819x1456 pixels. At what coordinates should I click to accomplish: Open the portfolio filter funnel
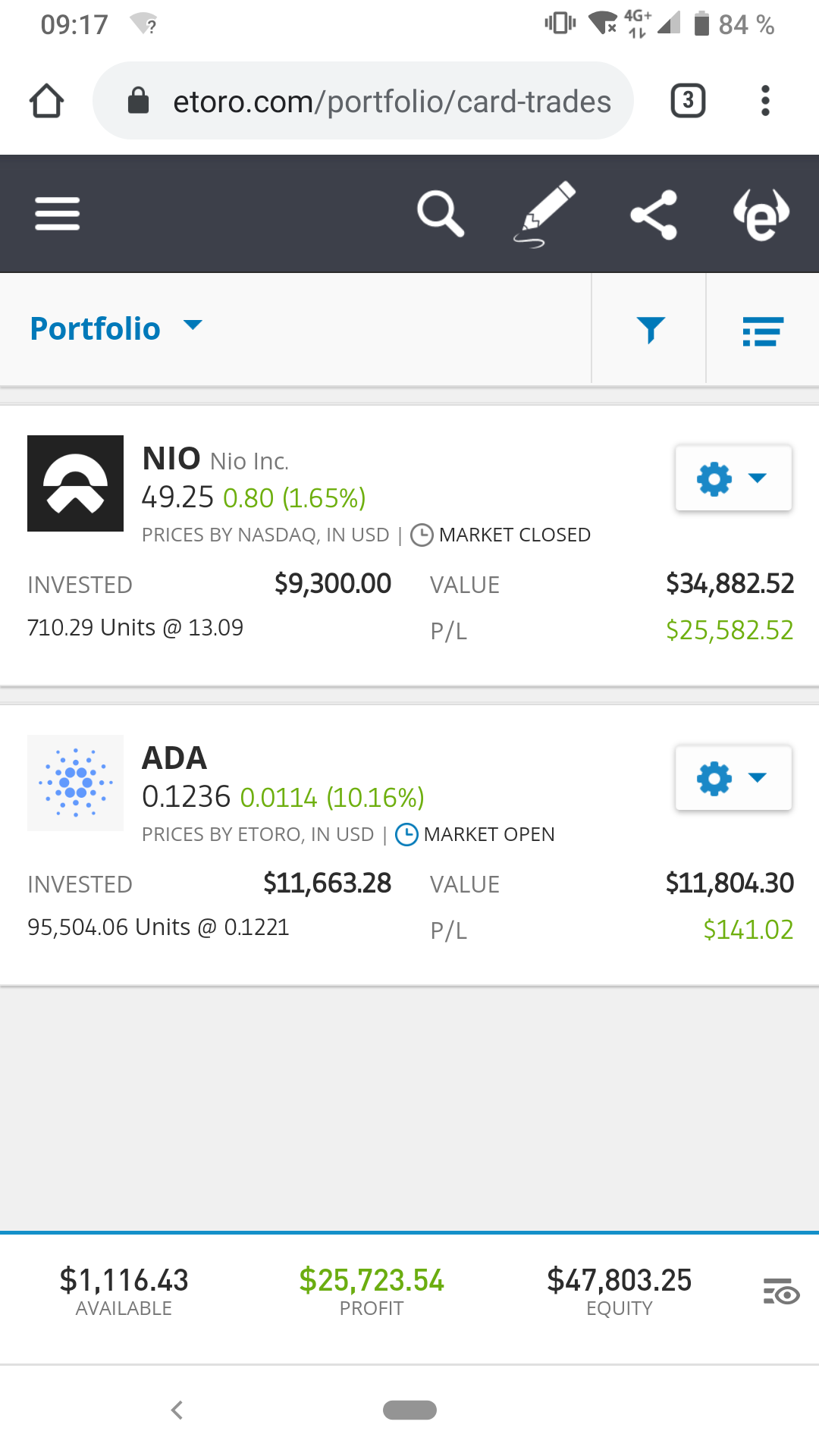pos(650,330)
